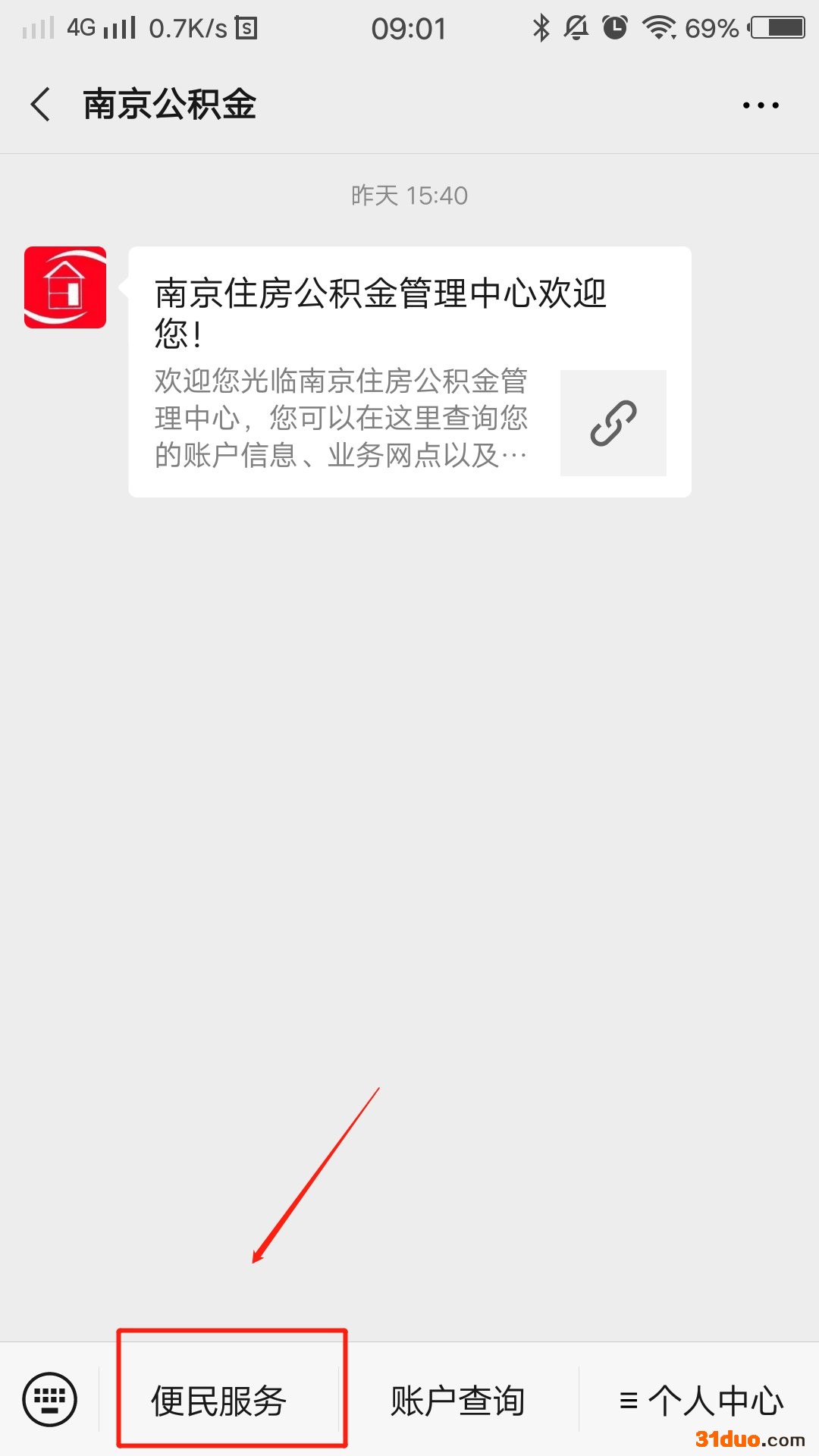The image size is (819, 1456).
Task: Switch to keyboard input mode
Action: click(x=50, y=1399)
